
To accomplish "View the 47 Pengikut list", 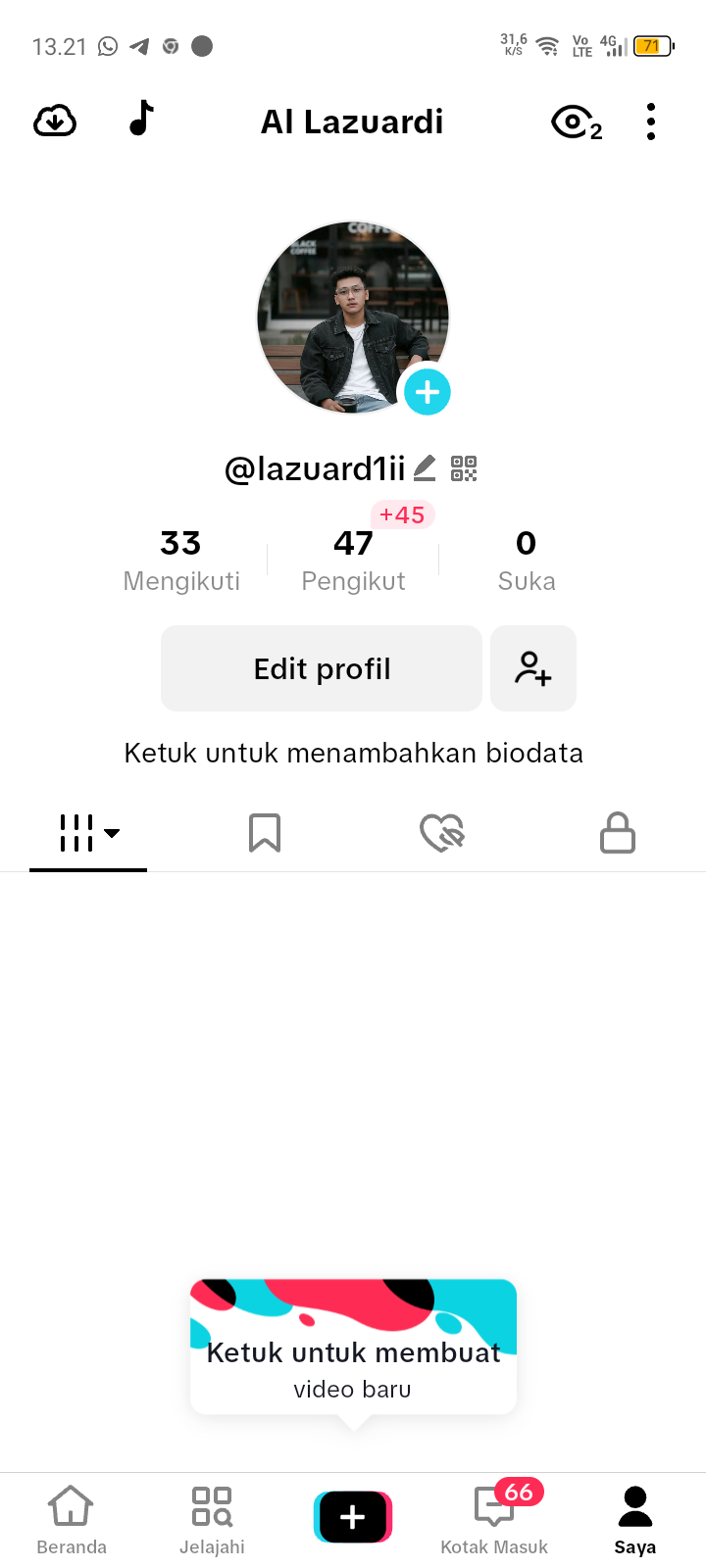I will point(353,560).
